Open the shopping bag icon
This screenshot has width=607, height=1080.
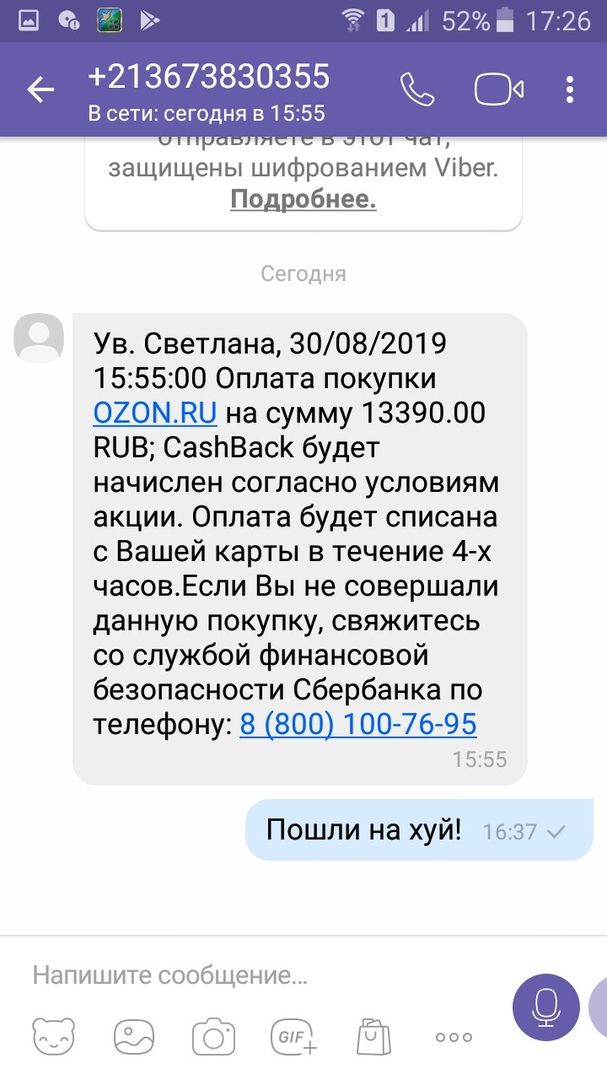click(x=373, y=1037)
